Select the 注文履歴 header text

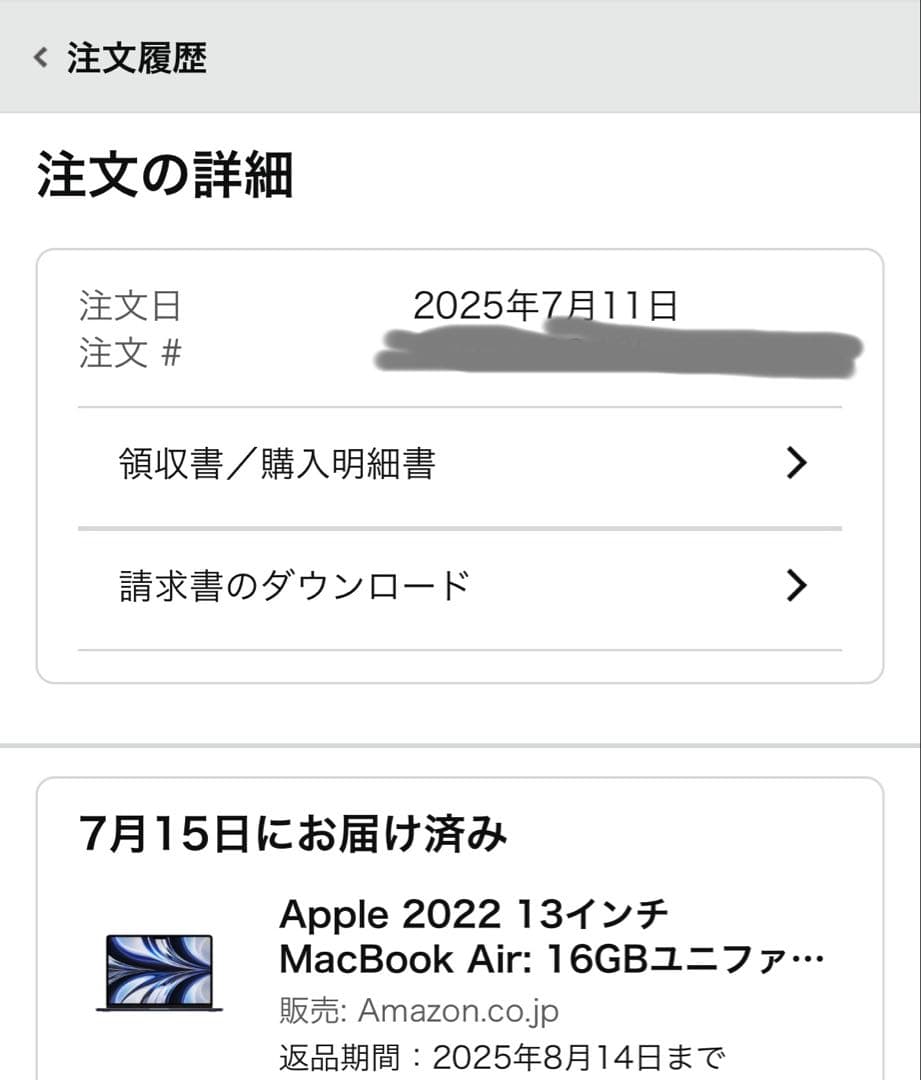point(135,58)
